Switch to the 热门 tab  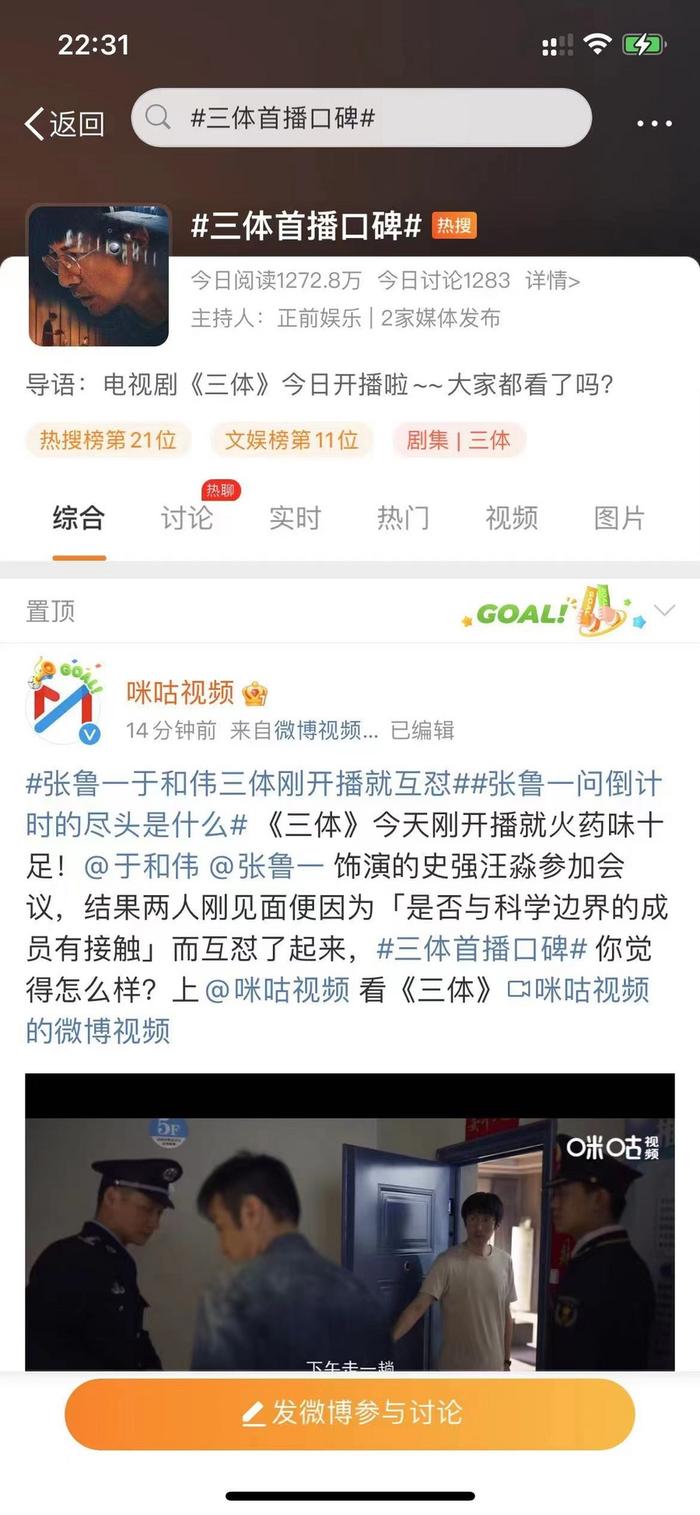(x=403, y=517)
